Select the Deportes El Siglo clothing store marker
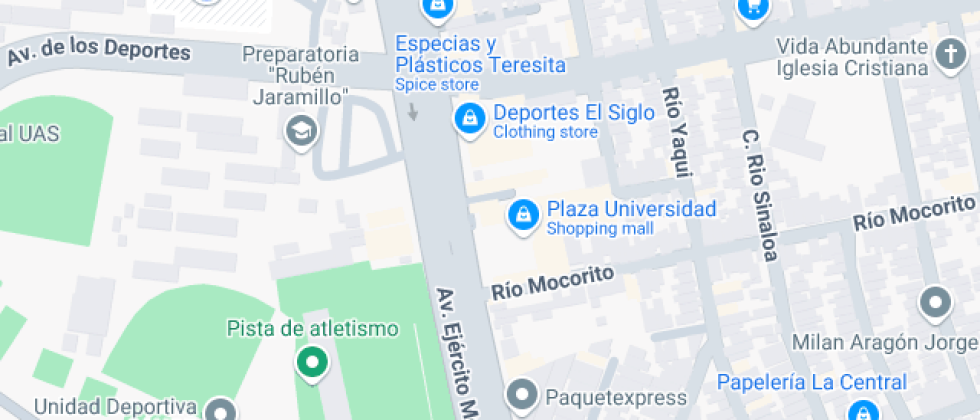The width and height of the screenshot is (980, 420). pyautogui.click(x=470, y=119)
